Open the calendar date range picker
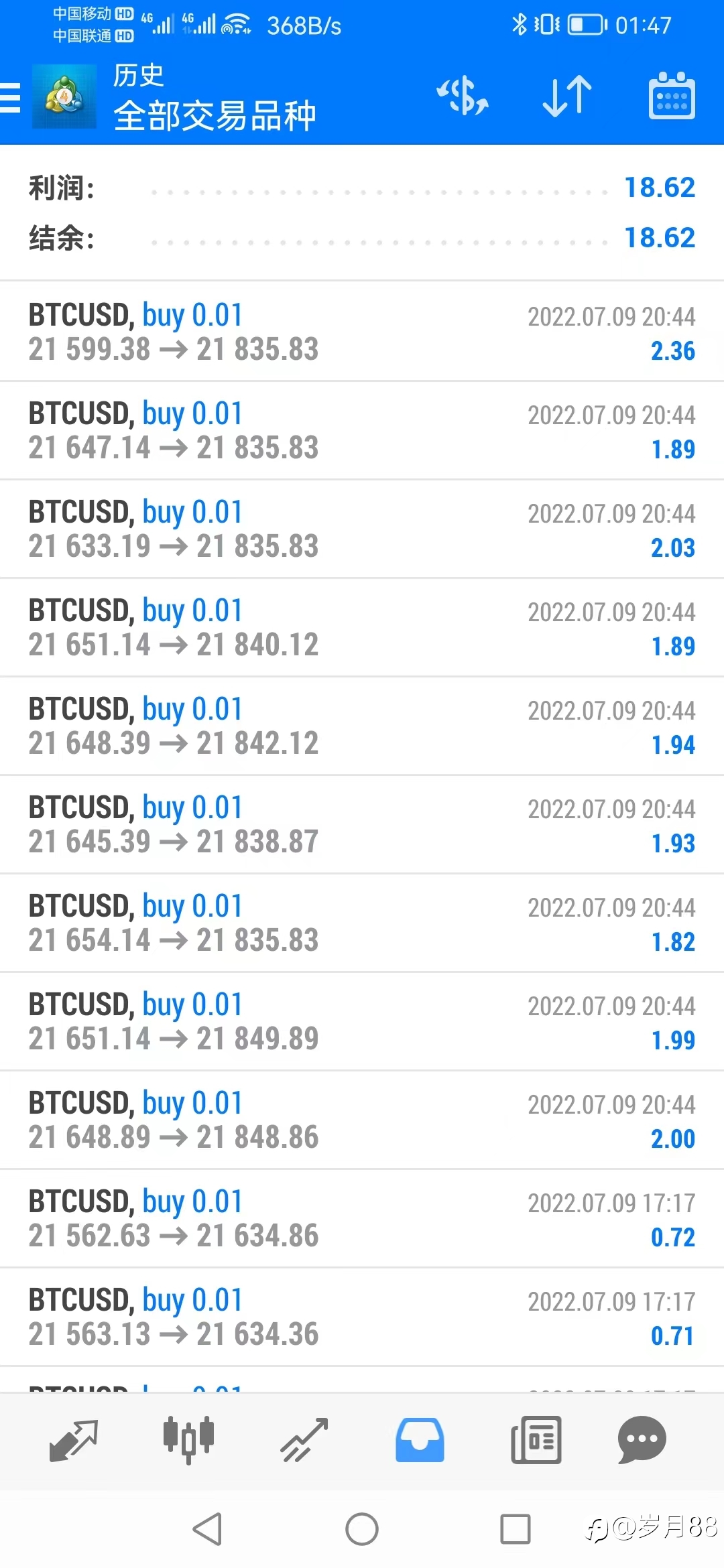The width and height of the screenshot is (724, 1568). point(672,96)
